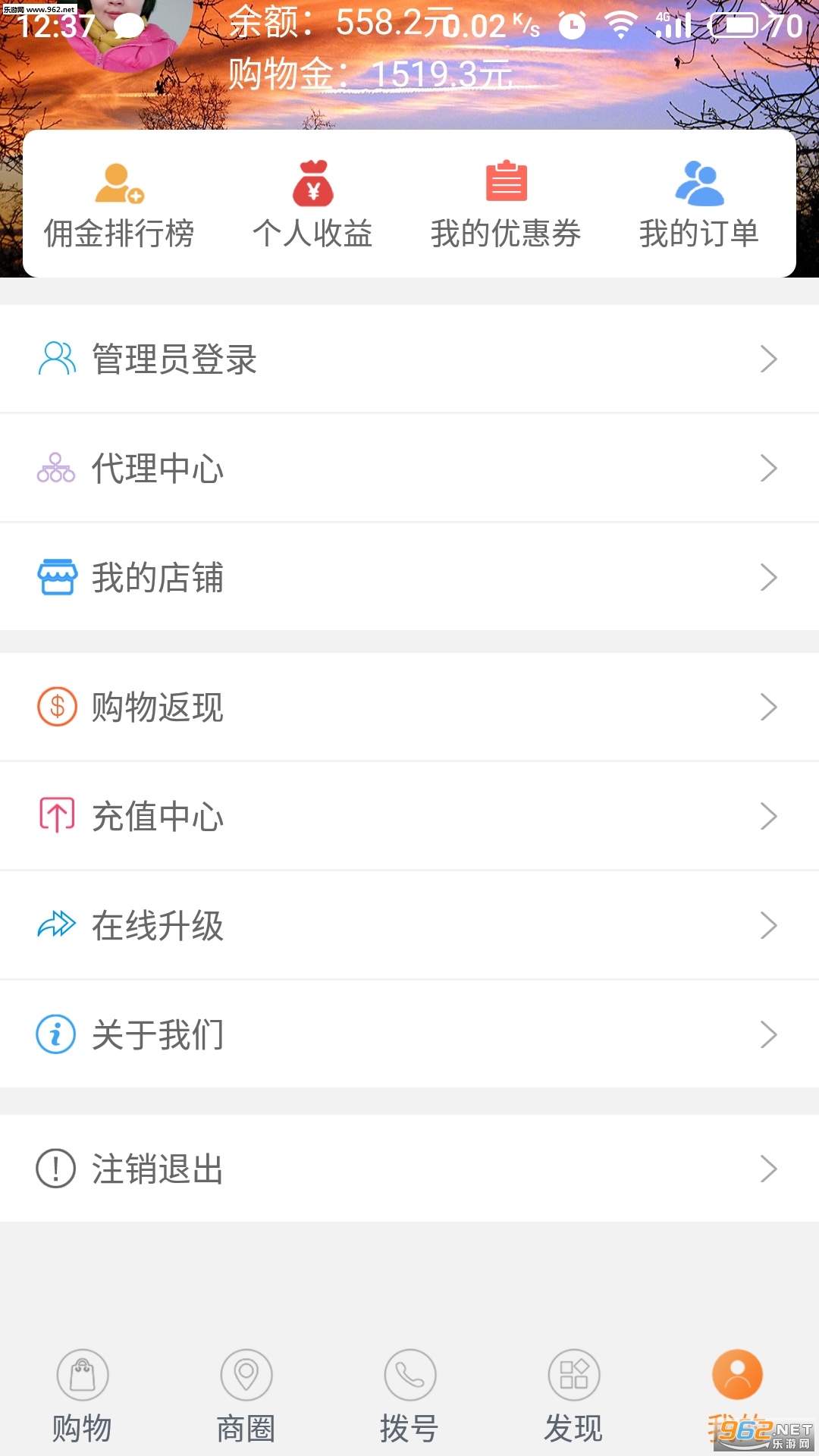Image resolution: width=819 pixels, height=1456 pixels.
Task: Open 佣金排行榜 commission ranking
Action: tap(119, 205)
